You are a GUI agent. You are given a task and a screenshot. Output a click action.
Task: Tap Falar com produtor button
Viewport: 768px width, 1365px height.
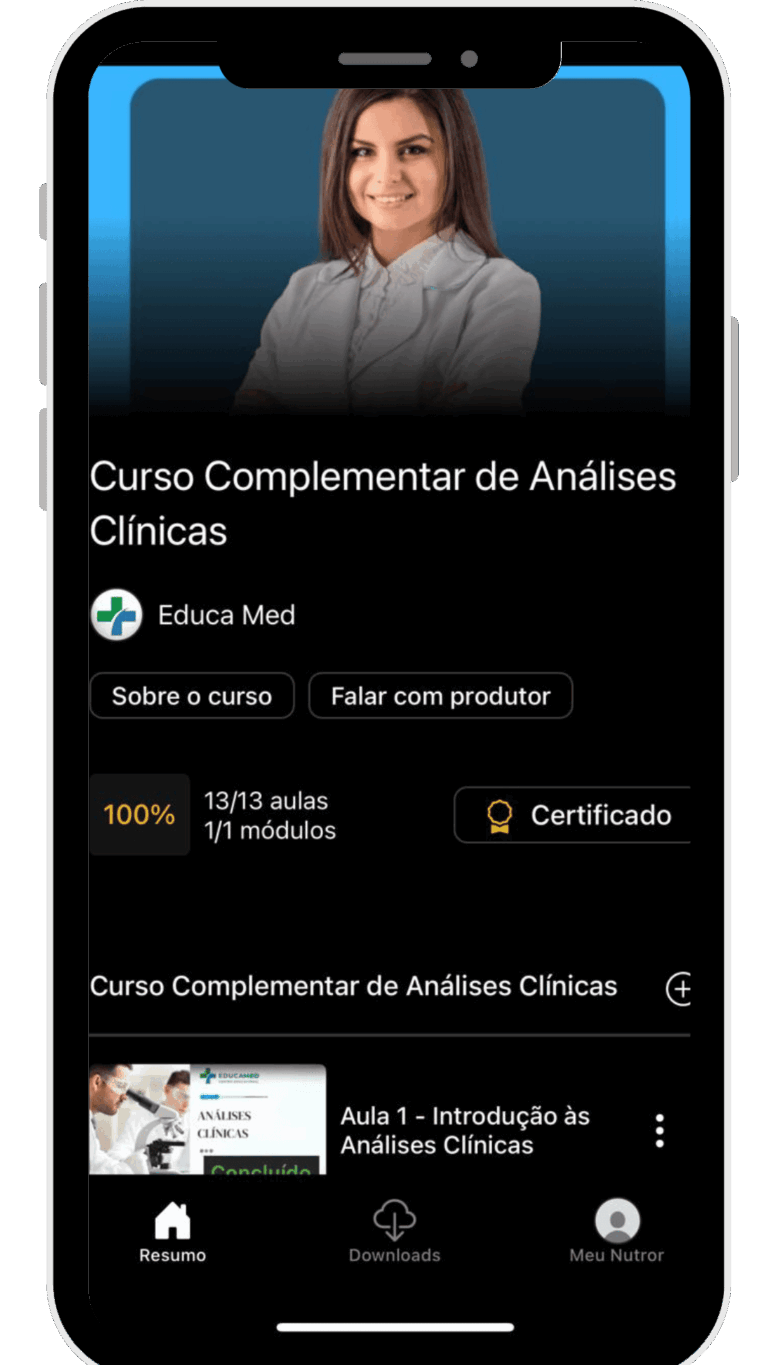[440, 696]
